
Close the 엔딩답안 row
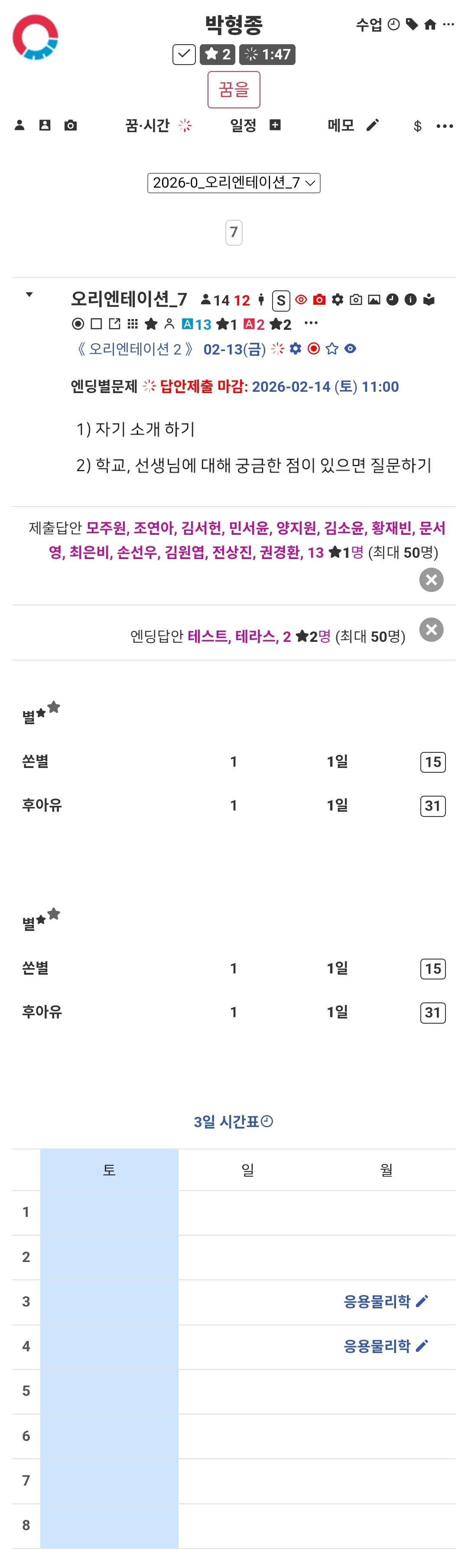click(x=431, y=629)
